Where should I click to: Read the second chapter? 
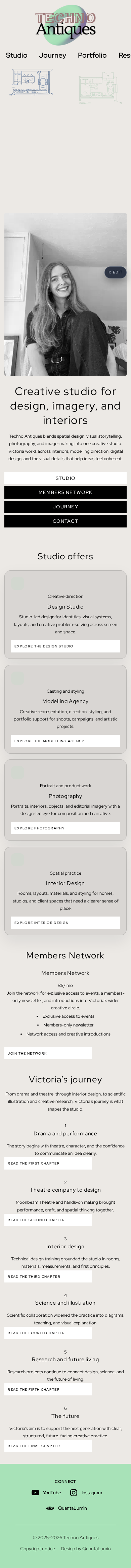[48, 1220]
